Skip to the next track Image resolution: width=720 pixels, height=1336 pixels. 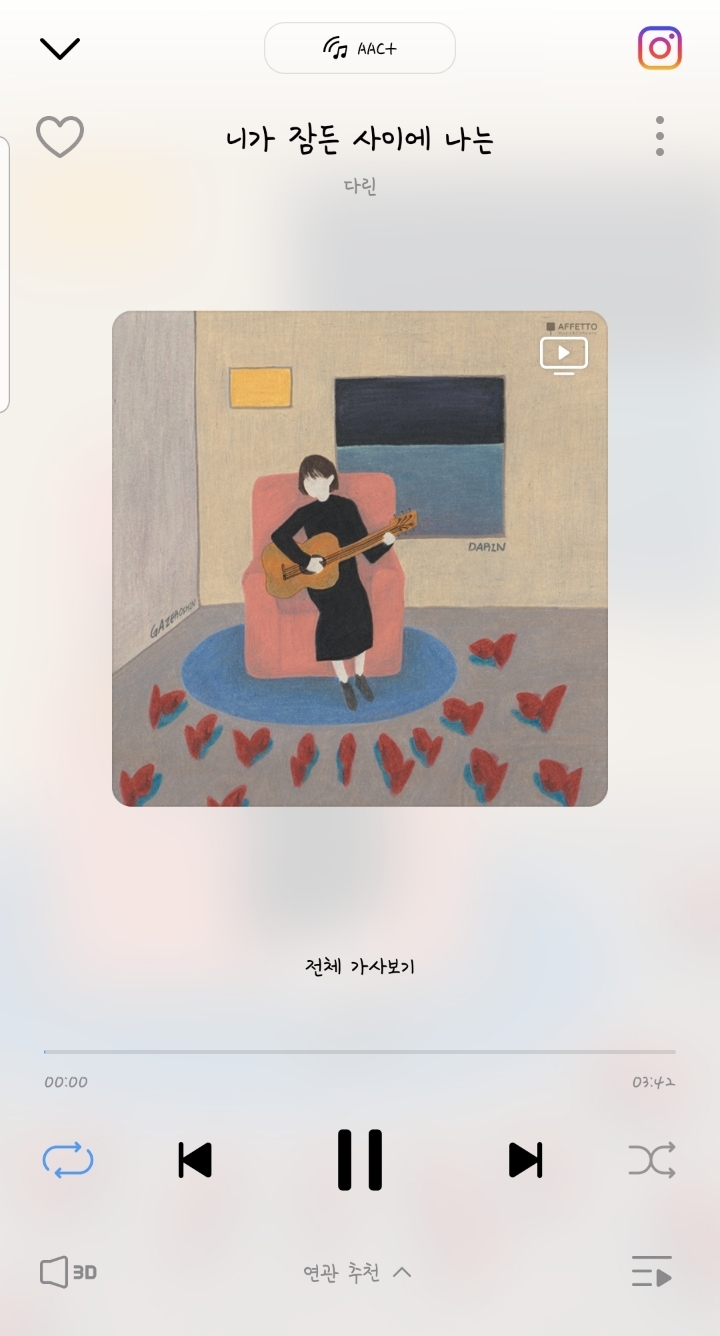[525, 1160]
